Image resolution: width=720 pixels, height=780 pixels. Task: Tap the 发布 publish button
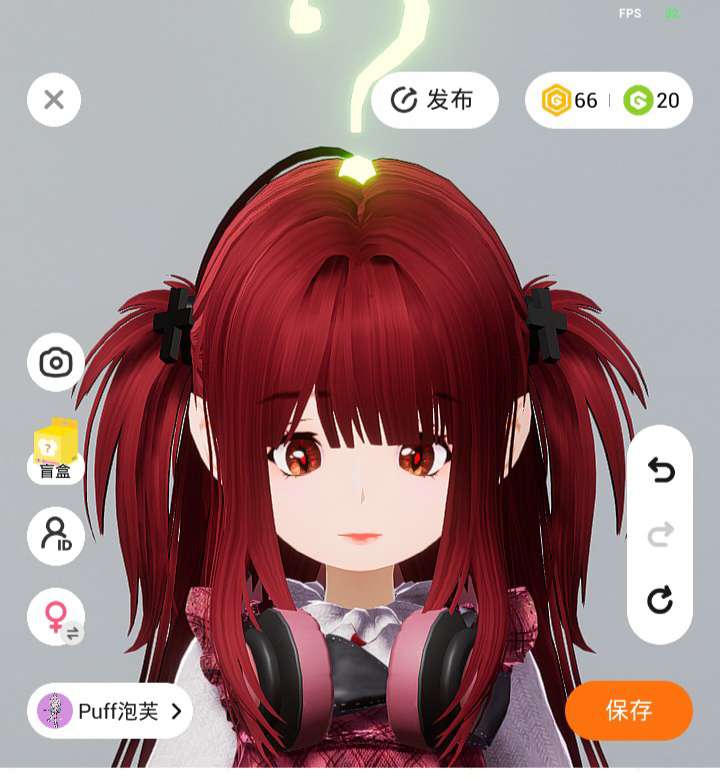pyautogui.click(x=434, y=100)
